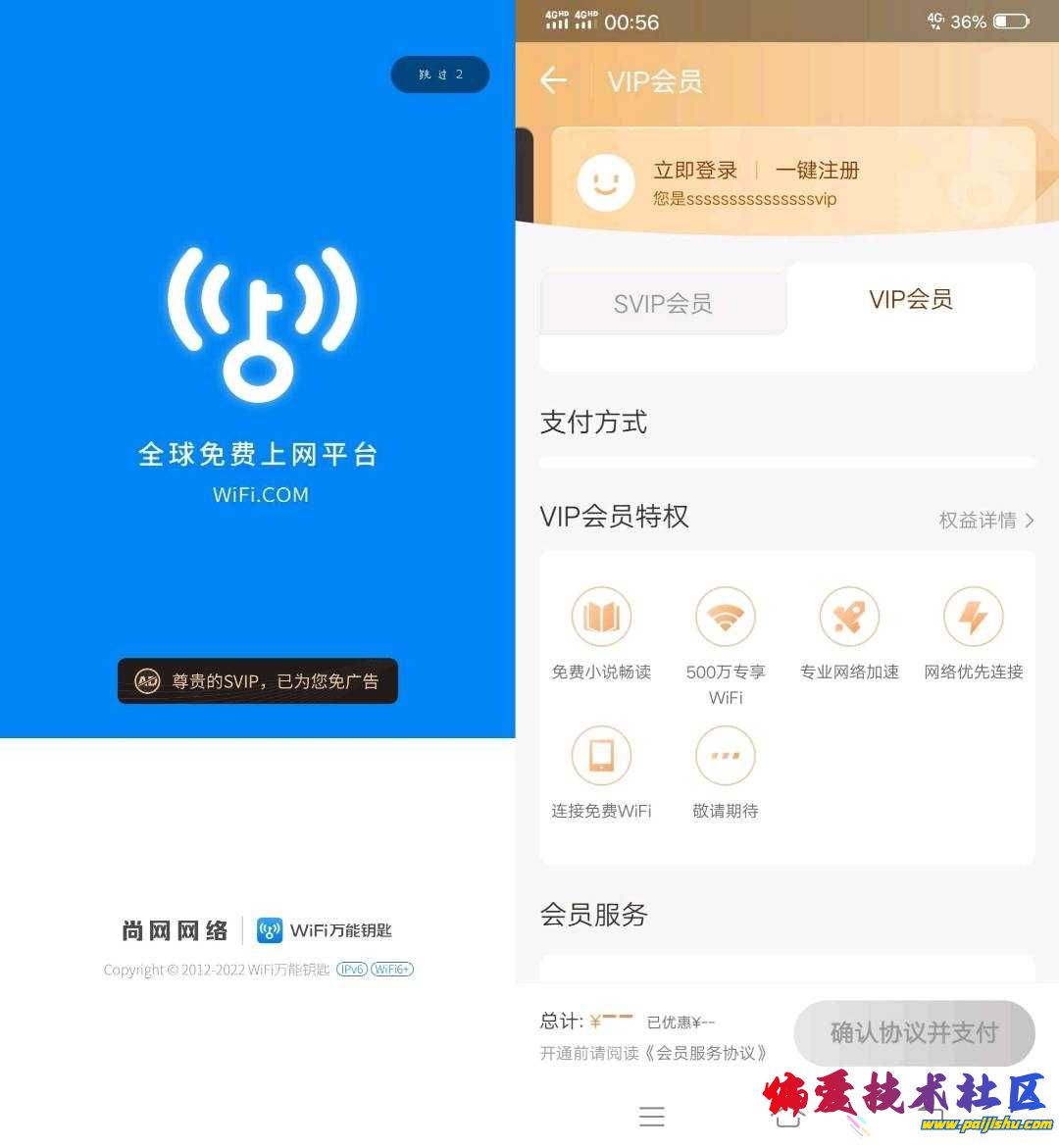Viewport: 1059px width, 1148px height.
Task: Go back from the VIP会员 page
Action: pos(554,80)
